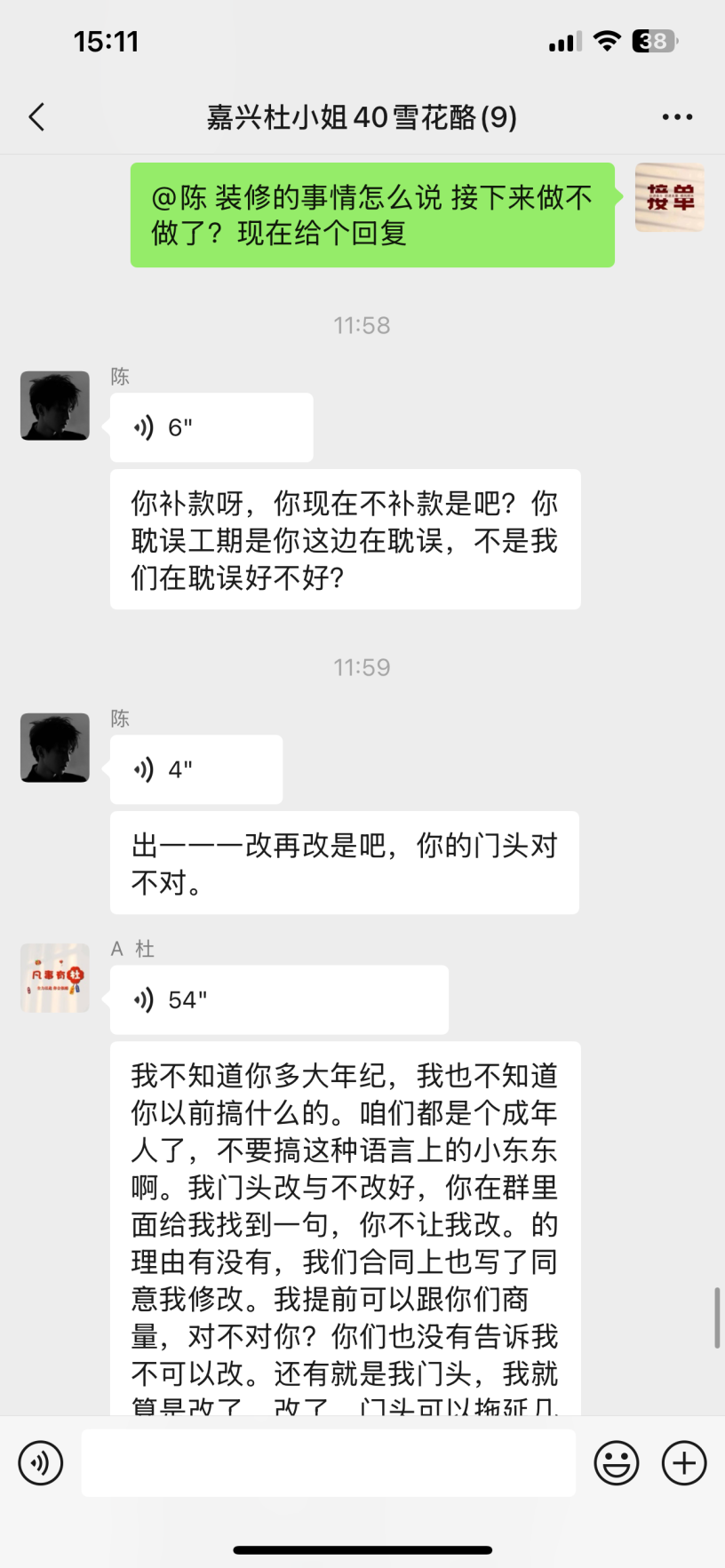725x1568 pixels.
Task: Open 陈's profile from the 11:58 avatar
Action: pyautogui.click(x=55, y=406)
